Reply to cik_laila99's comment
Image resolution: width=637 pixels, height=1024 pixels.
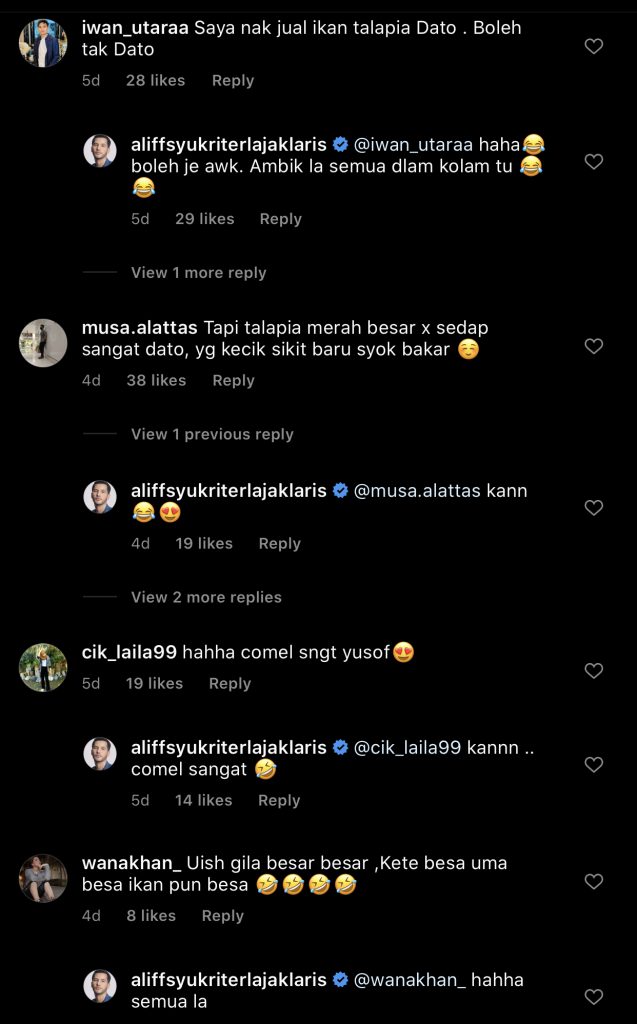coord(229,683)
